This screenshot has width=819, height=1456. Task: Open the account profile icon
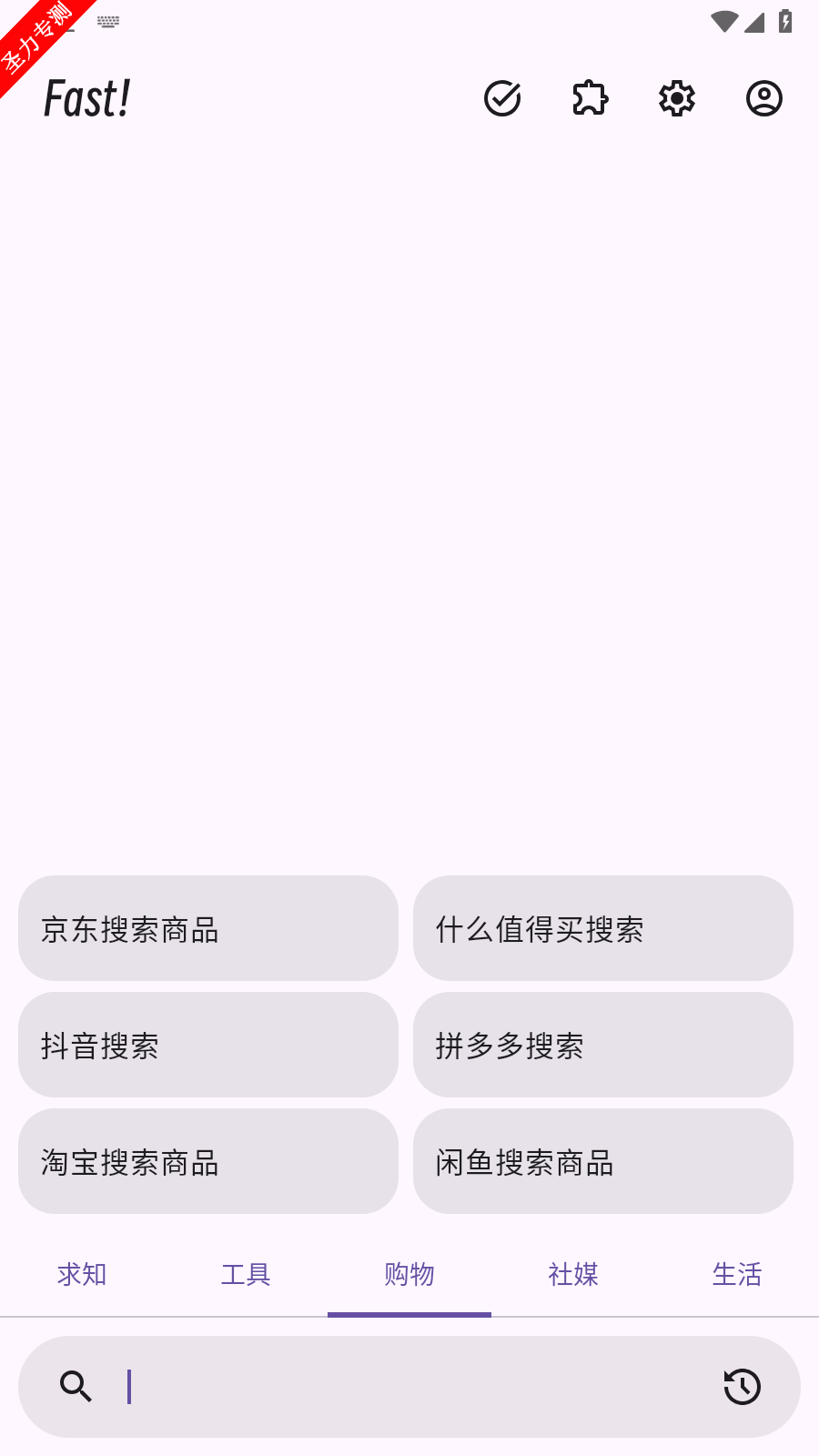[764, 98]
